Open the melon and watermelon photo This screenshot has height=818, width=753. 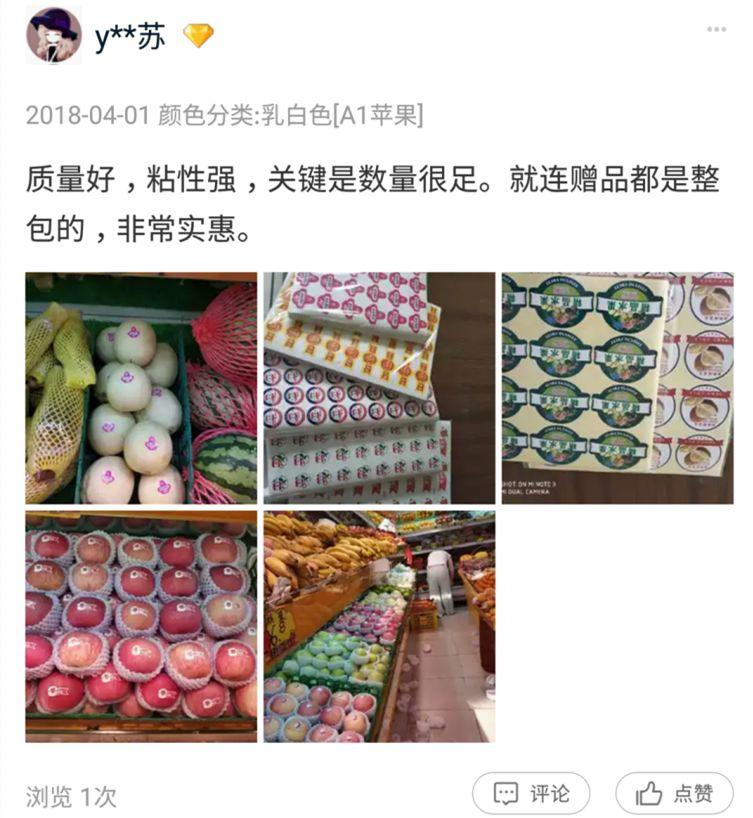point(141,388)
